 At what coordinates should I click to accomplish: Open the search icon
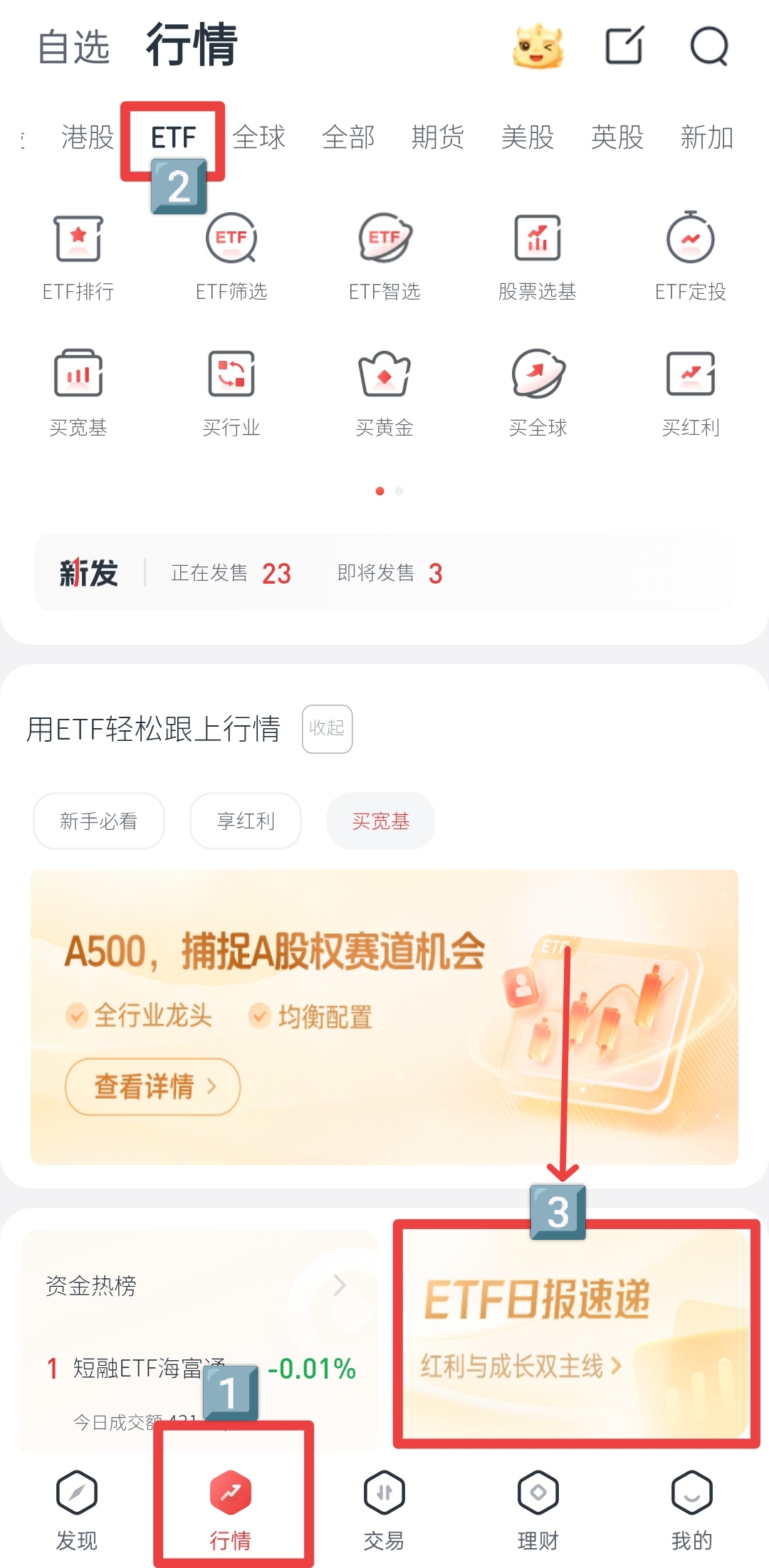click(x=709, y=47)
